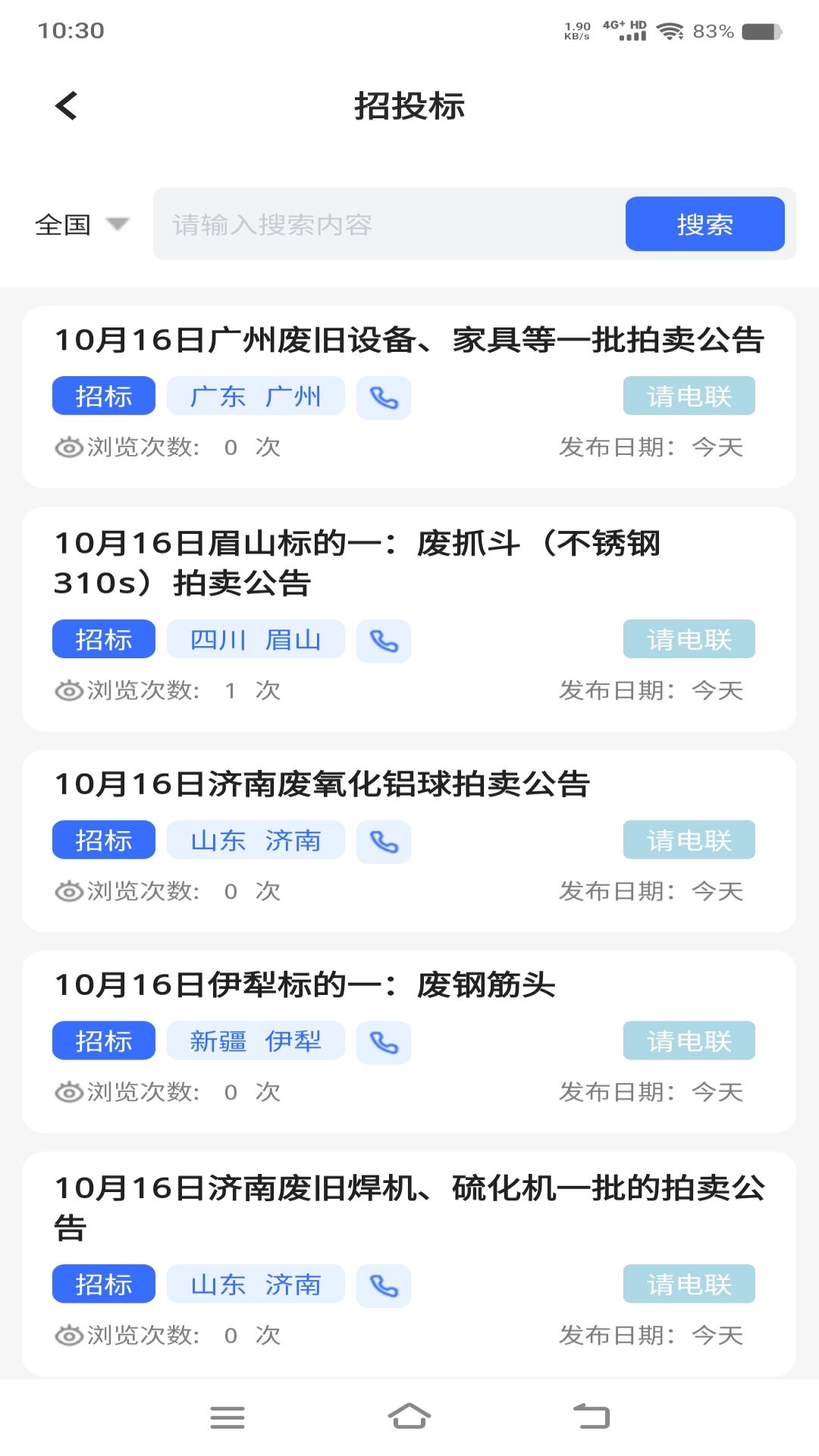
Task: Tap the phone icon on the 广州 auction listing
Action: (383, 396)
